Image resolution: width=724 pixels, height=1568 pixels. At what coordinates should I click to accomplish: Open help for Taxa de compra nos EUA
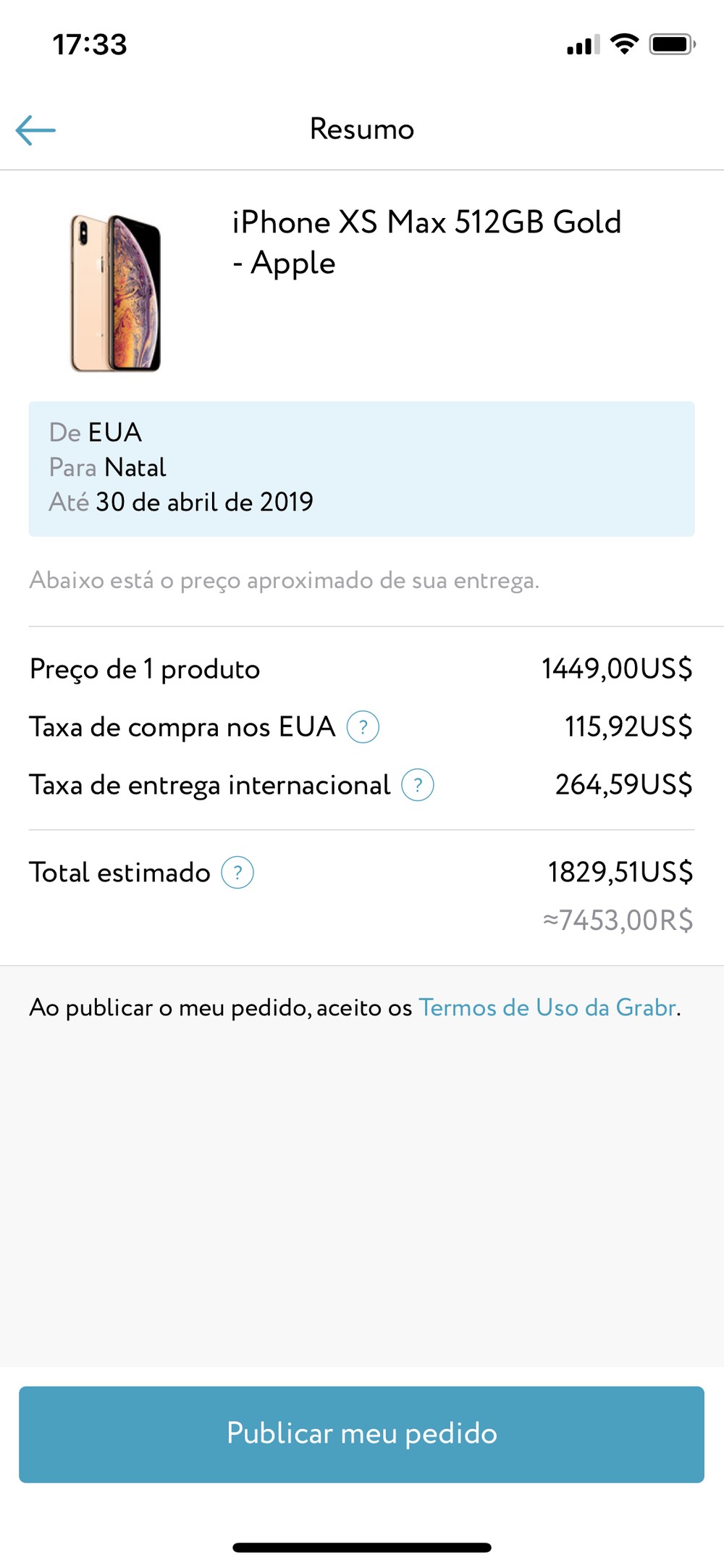pyautogui.click(x=363, y=727)
